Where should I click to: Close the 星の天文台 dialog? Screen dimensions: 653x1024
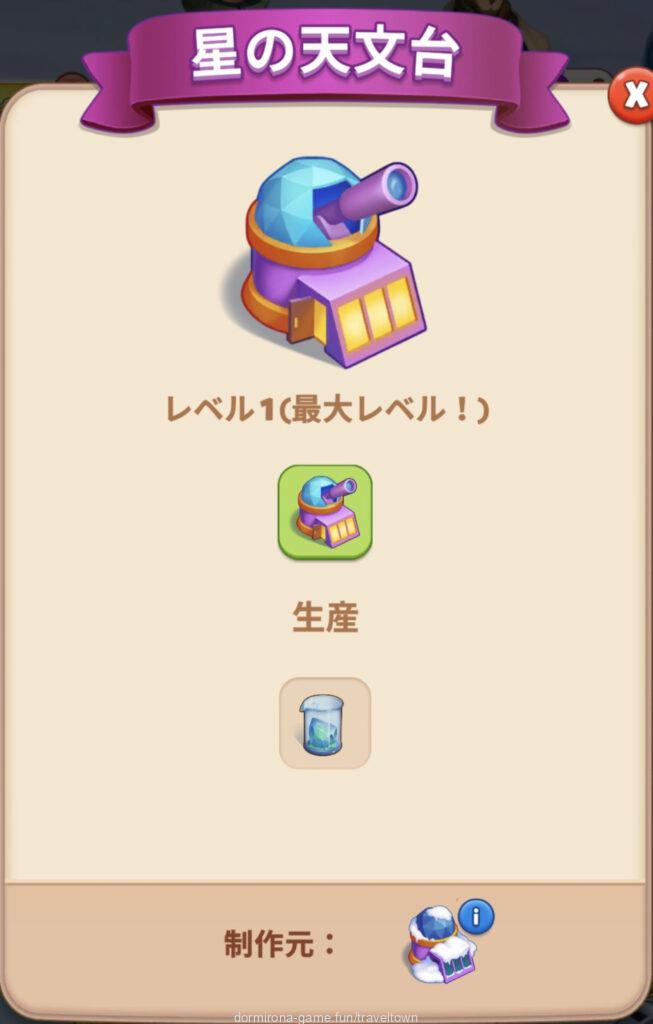tap(633, 96)
